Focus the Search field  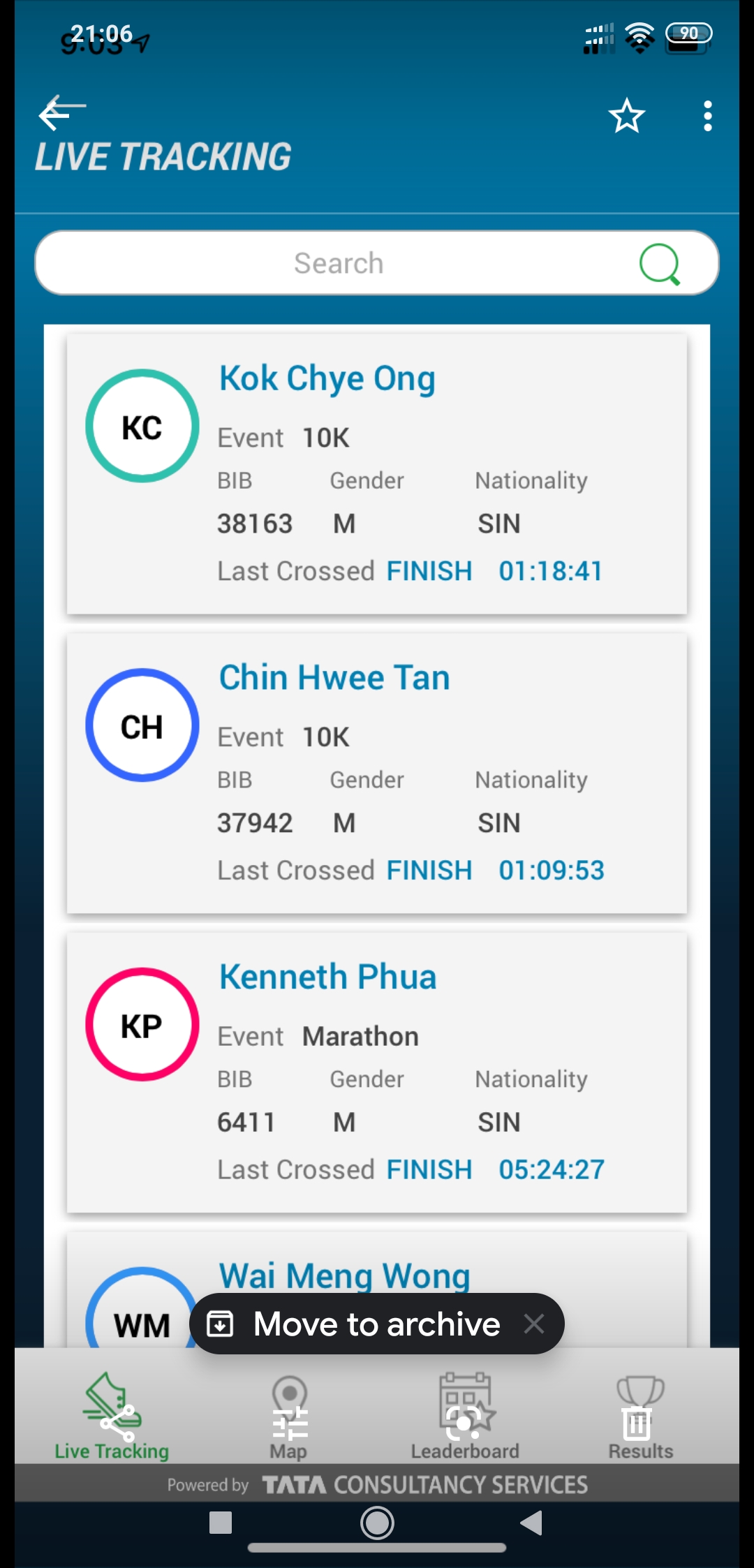click(x=377, y=263)
